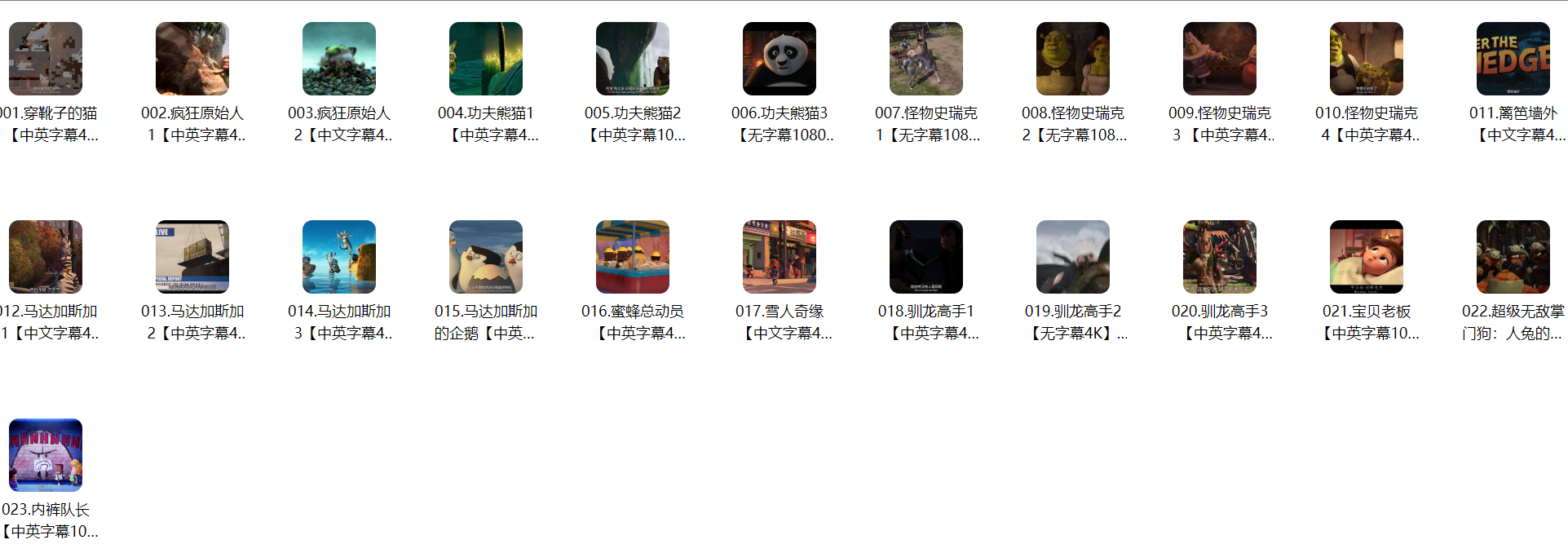Play 007.怪物史瑞克1 video
Image resolution: width=1568 pixels, height=553 pixels.
pos(926,59)
